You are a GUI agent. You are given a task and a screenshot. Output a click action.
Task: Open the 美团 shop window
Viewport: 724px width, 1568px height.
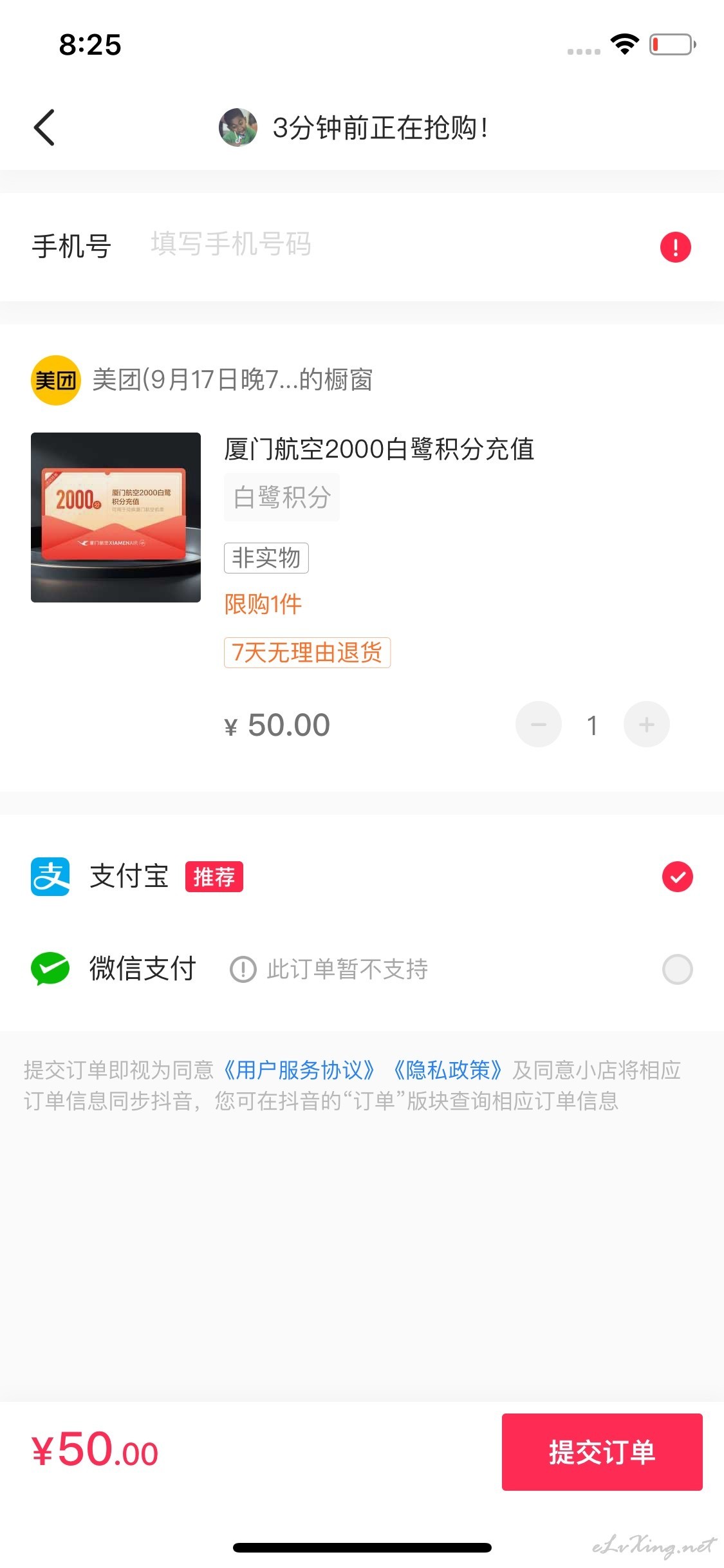coord(202,380)
